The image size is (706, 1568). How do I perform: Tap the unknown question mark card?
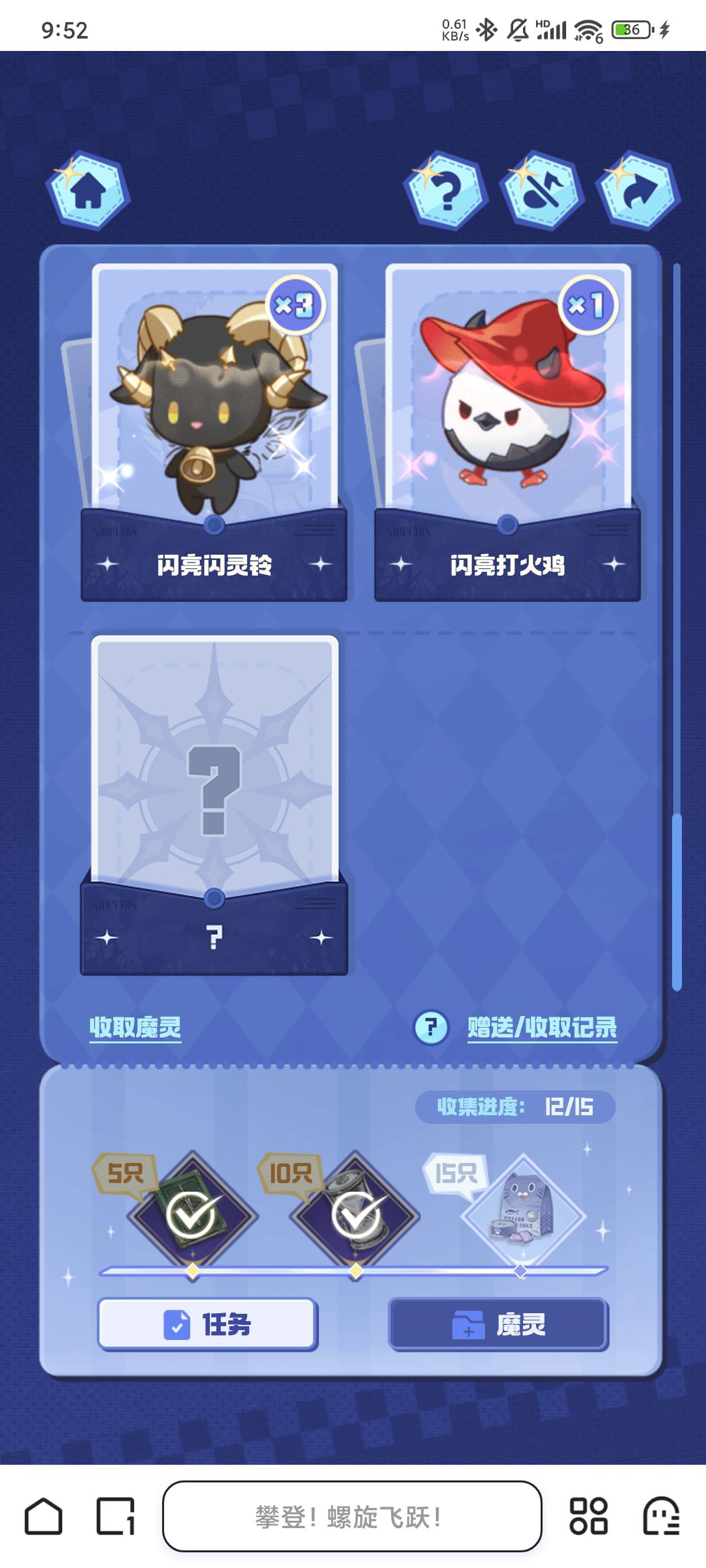(x=214, y=804)
